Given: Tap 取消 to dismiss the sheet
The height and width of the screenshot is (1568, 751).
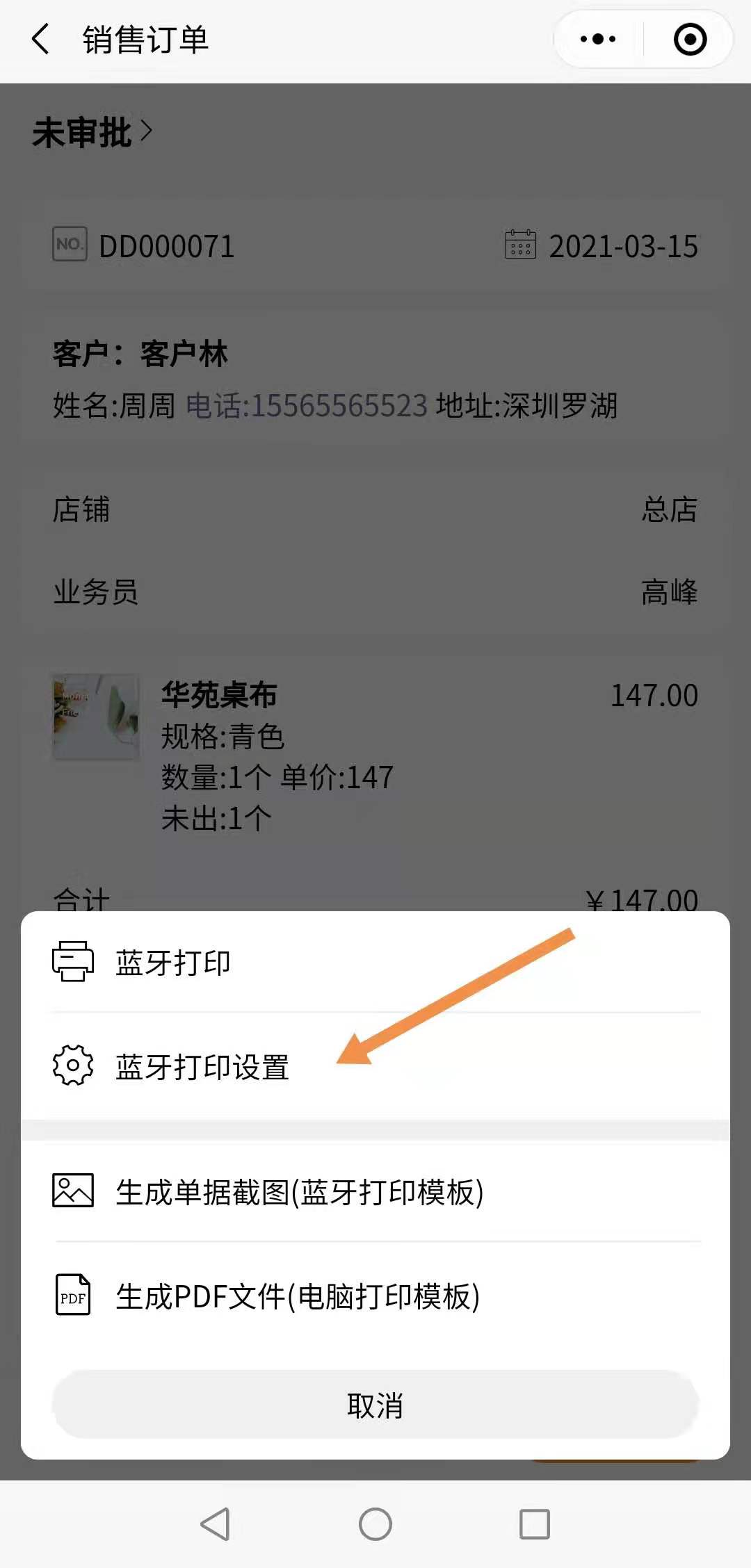Looking at the screenshot, I should pyautogui.click(x=375, y=1405).
